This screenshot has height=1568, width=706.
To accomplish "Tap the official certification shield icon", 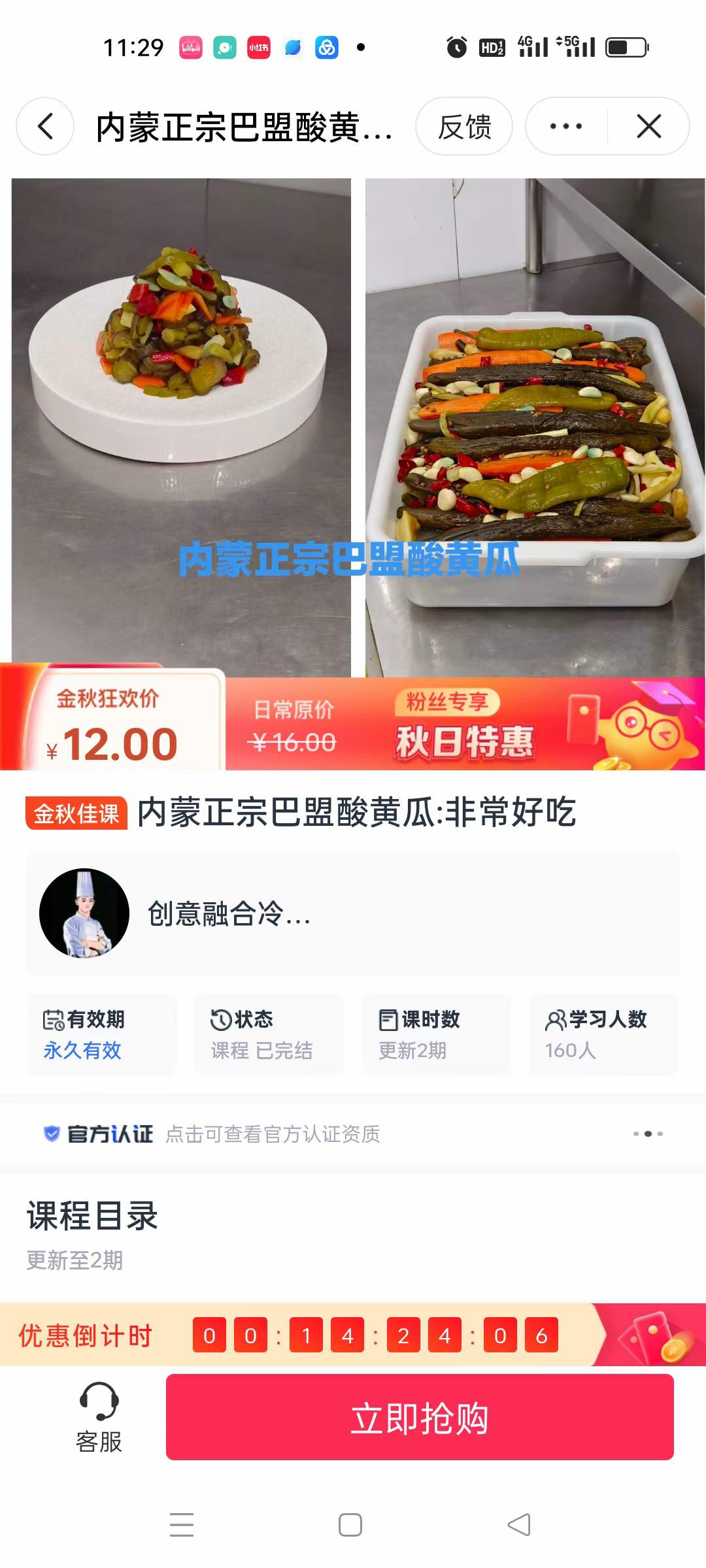I will [x=51, y=1134].
